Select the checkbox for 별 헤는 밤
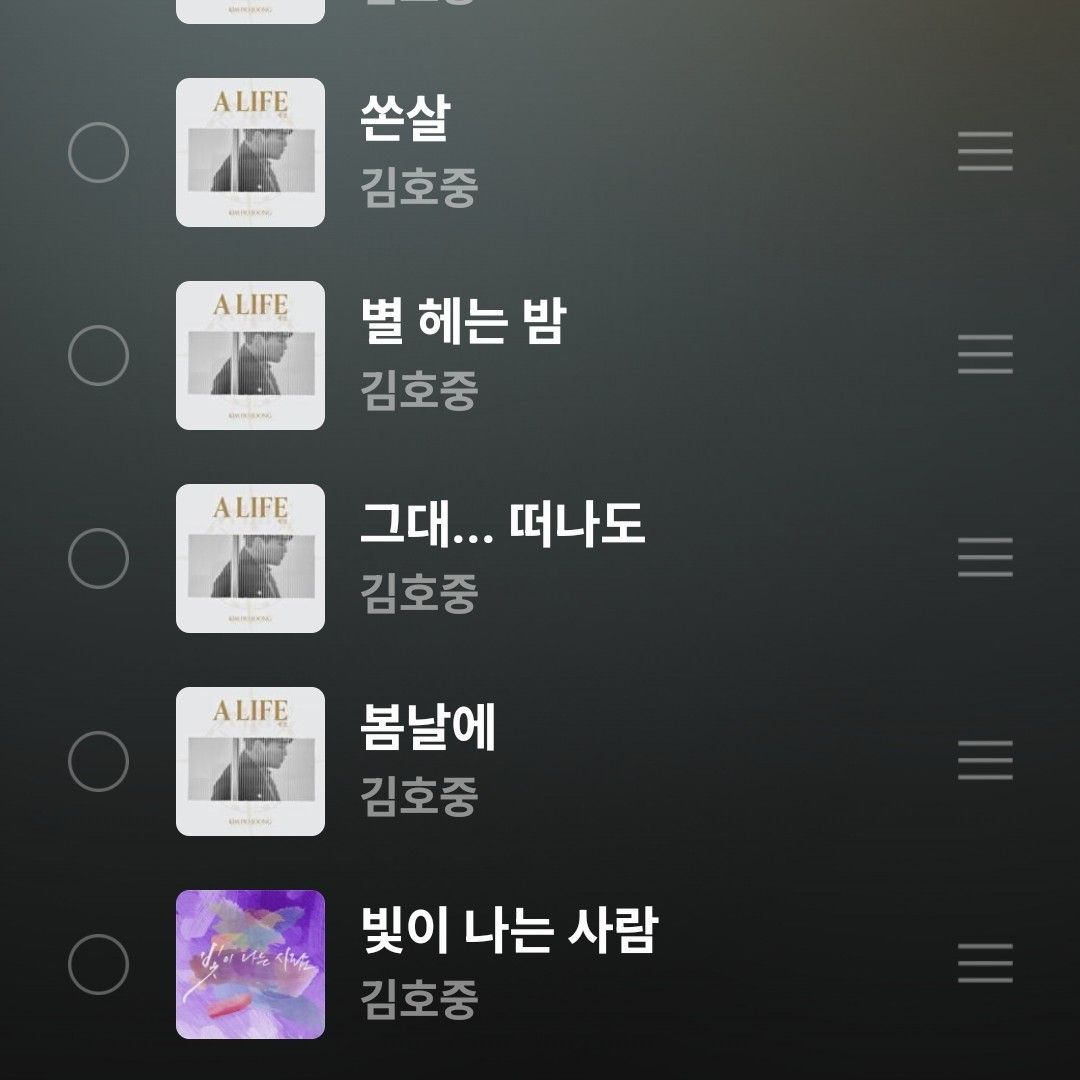Image resolution: width=1080 pixels, height=1080 pixels. tap(98, 355)
